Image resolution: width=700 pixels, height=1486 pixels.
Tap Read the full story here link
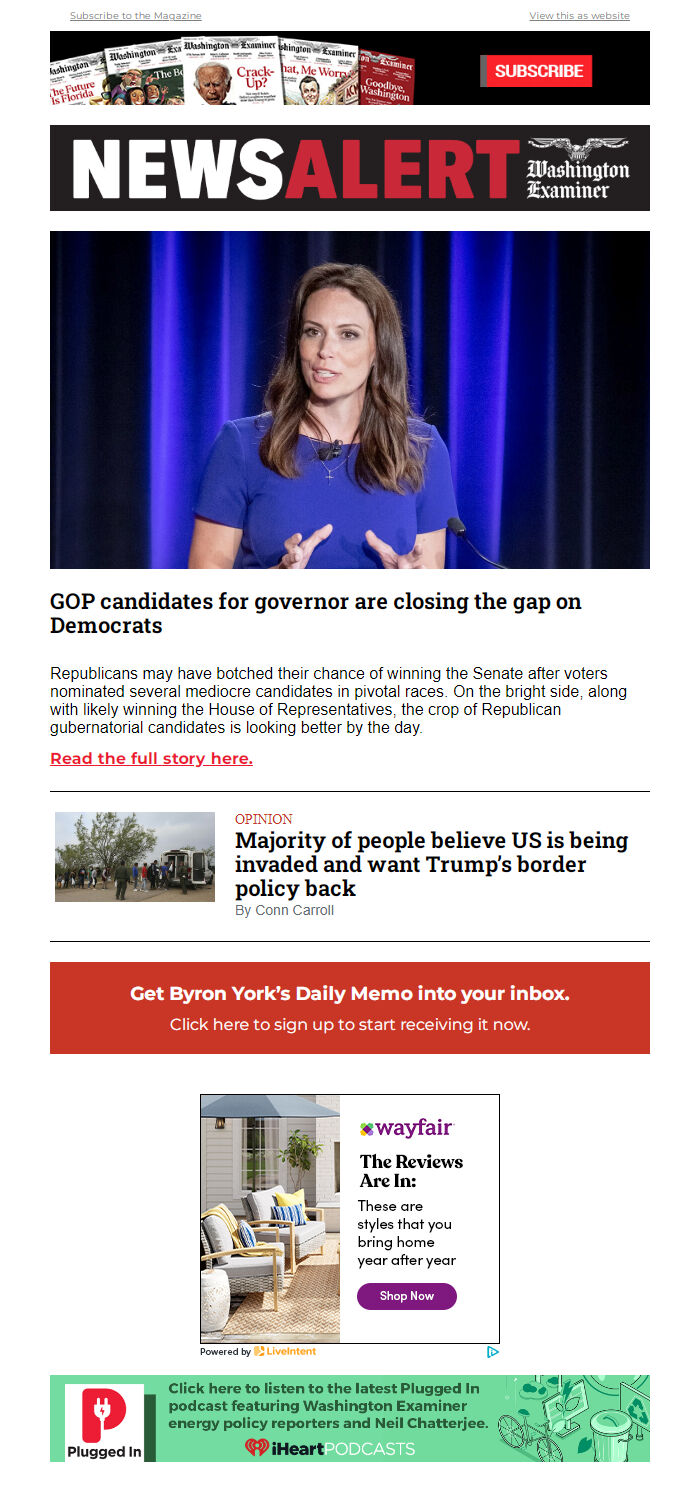click(x=151, y=758)
